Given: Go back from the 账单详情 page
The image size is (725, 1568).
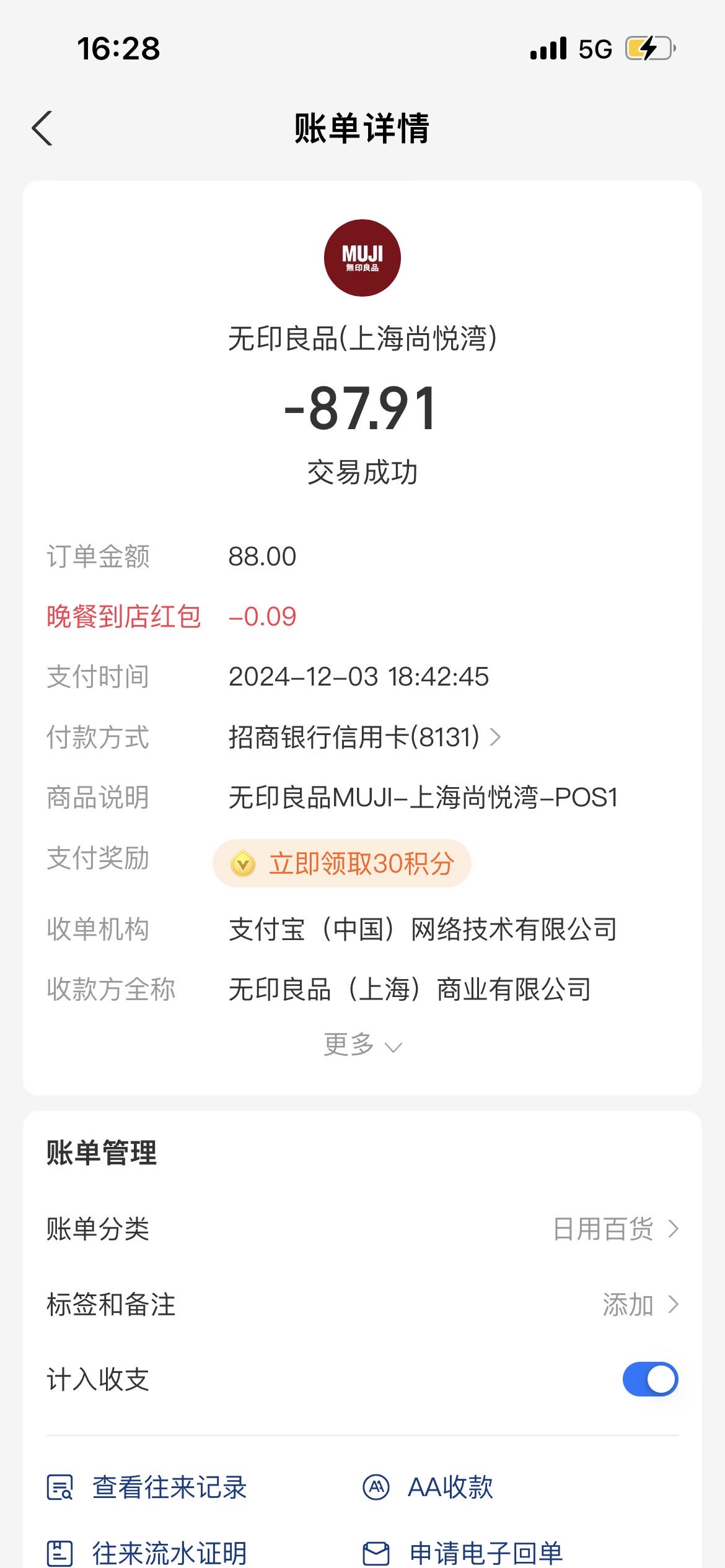Looking at the screenshot, I should coord(42,128).
